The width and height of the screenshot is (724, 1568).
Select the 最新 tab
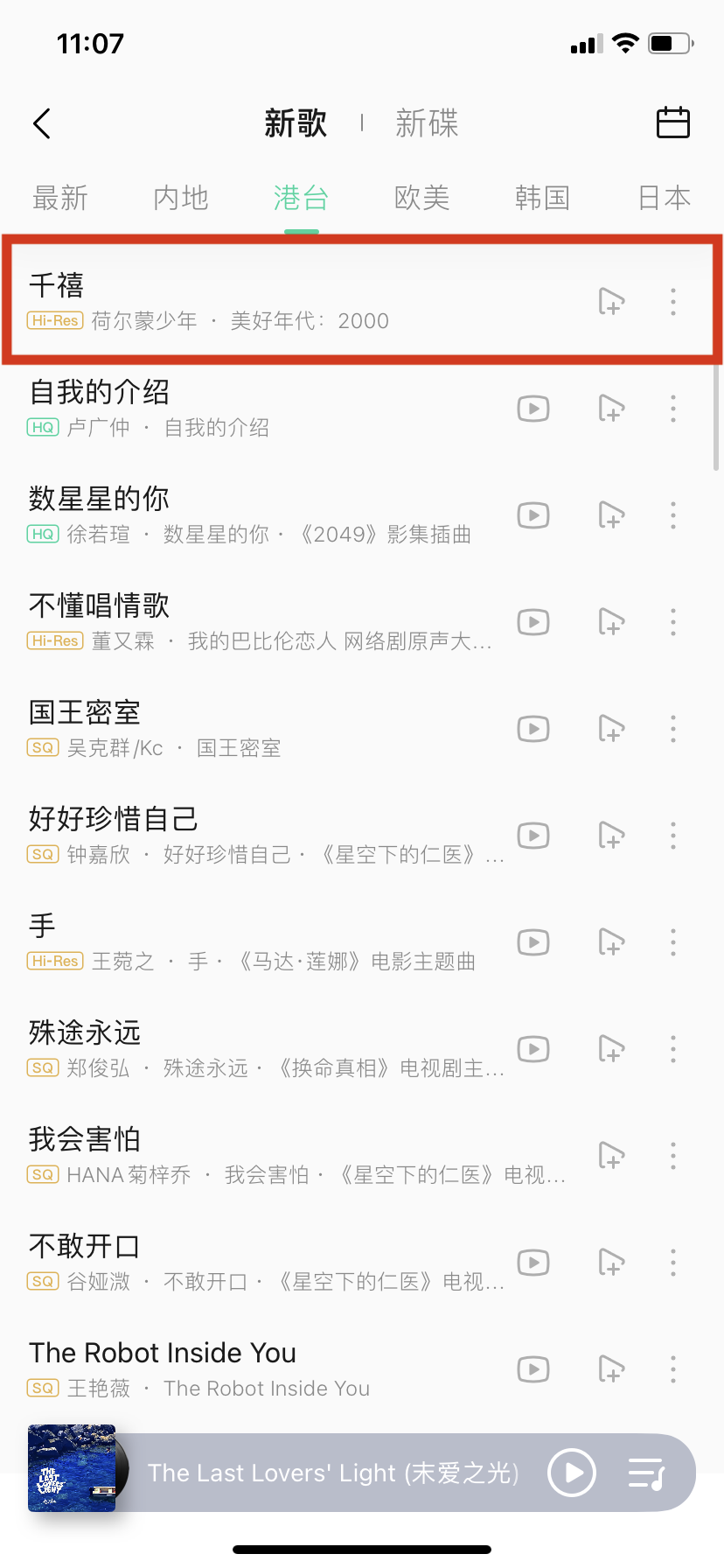[60, 199]
